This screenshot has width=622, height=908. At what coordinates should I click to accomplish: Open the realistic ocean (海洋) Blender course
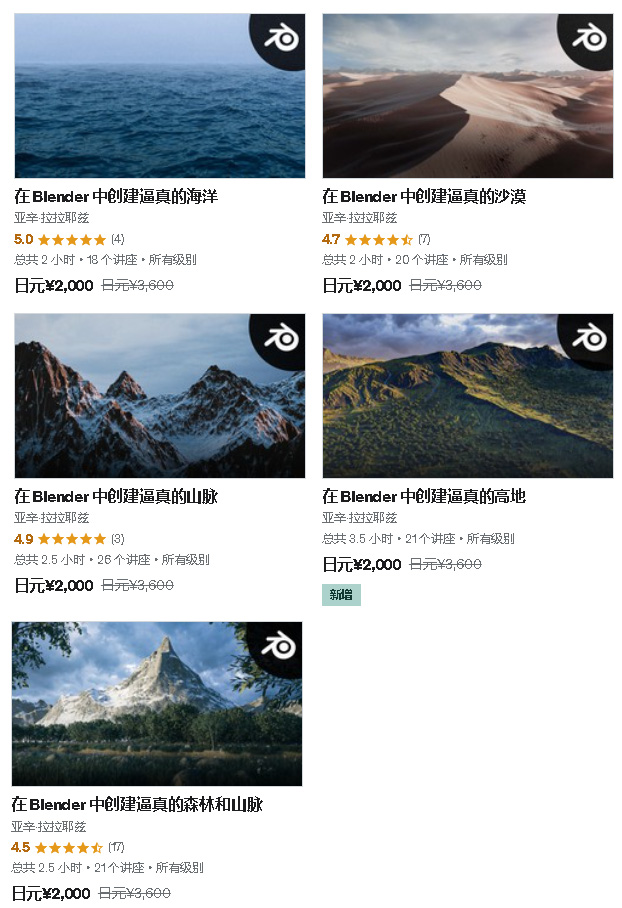pyautogui.click(x=116, y=197)
